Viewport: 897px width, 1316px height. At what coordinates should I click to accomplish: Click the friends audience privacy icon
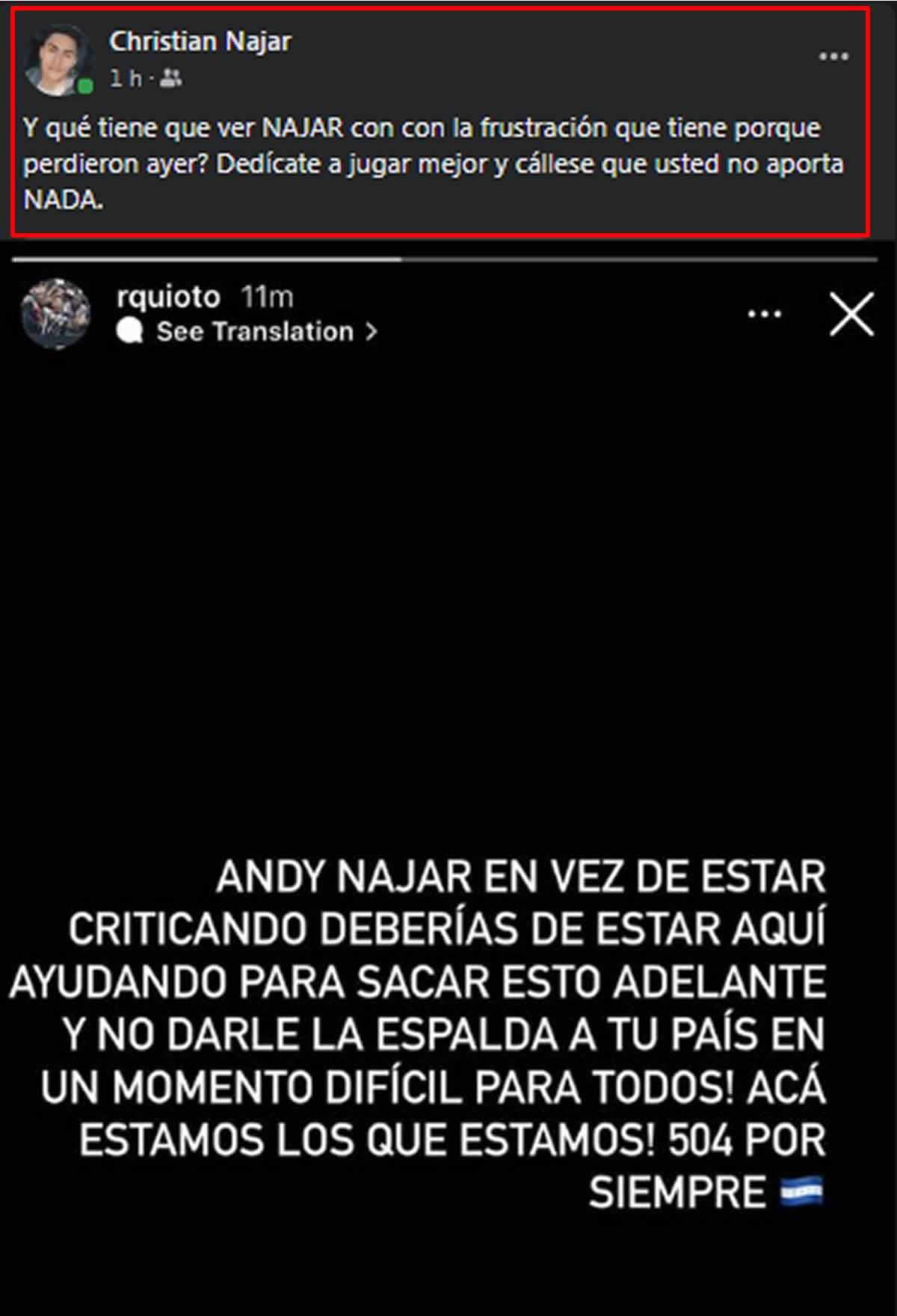pos(173,78)
